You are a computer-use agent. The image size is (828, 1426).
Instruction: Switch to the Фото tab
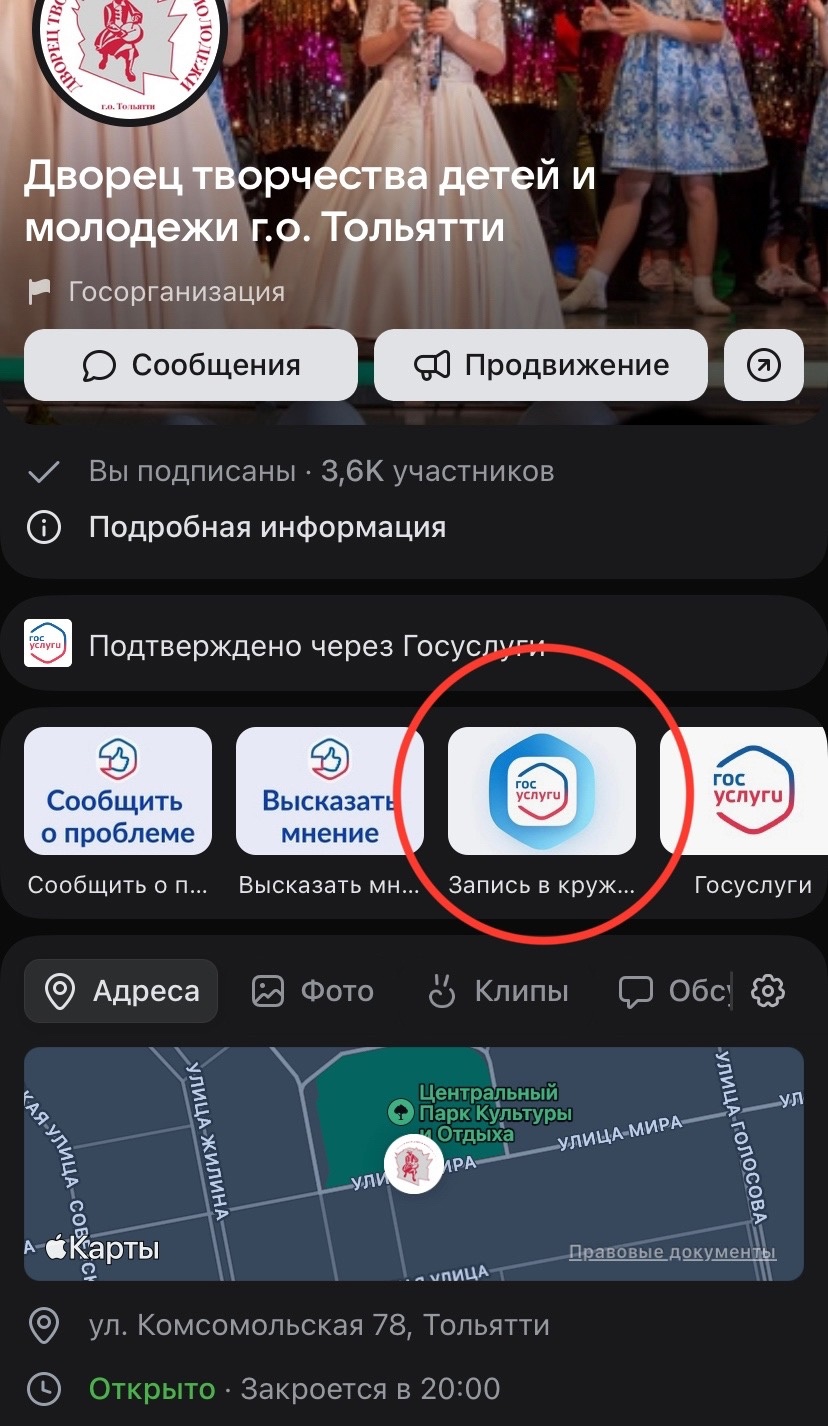(313, 991)
